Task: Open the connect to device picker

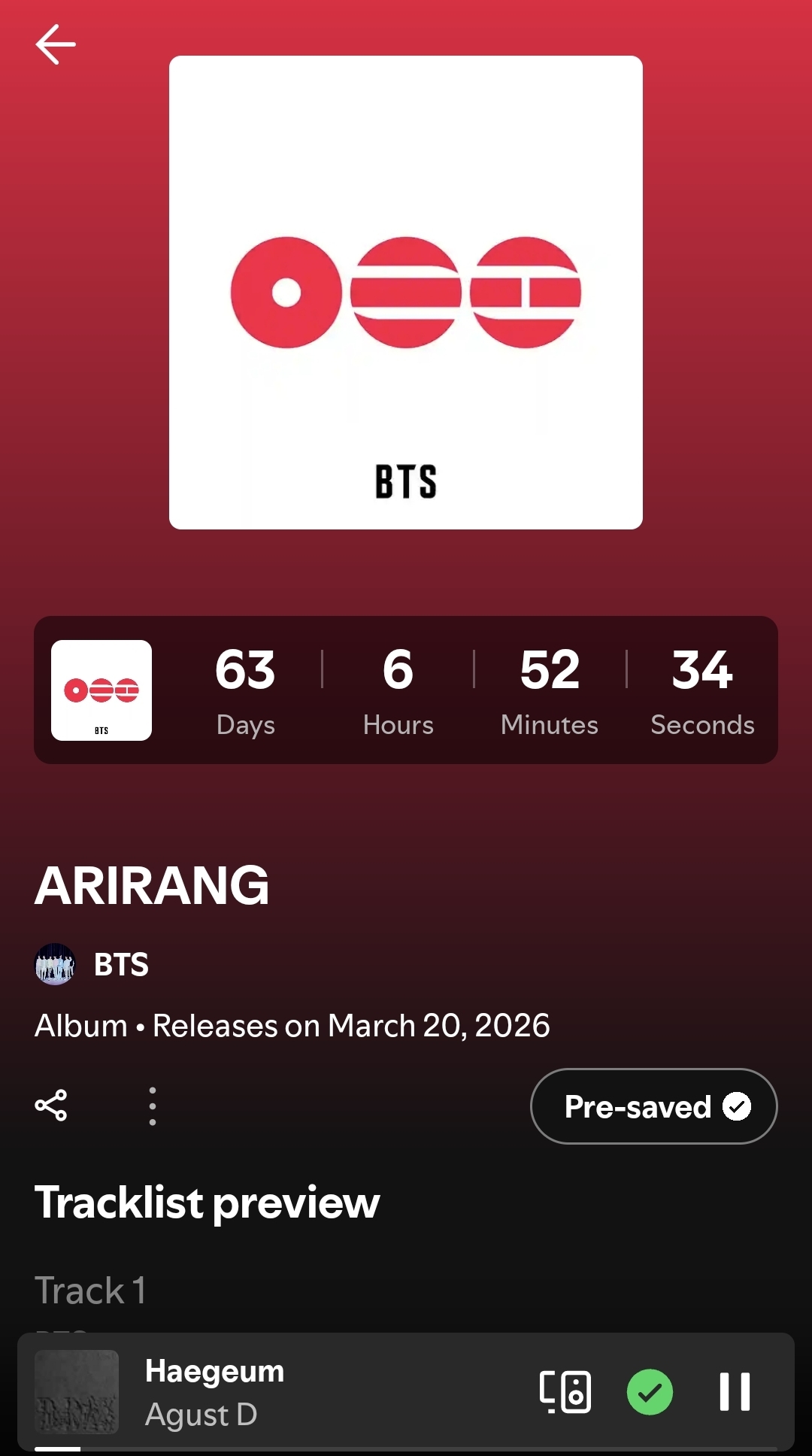Action: click(x=565, y=1392)
